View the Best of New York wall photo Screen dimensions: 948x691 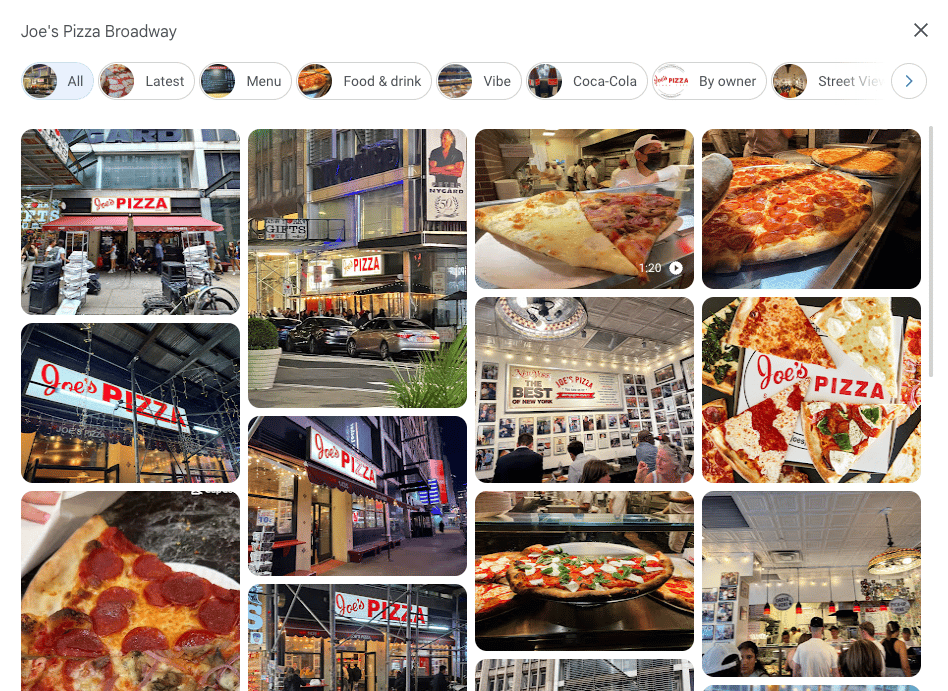coord(584,389)
